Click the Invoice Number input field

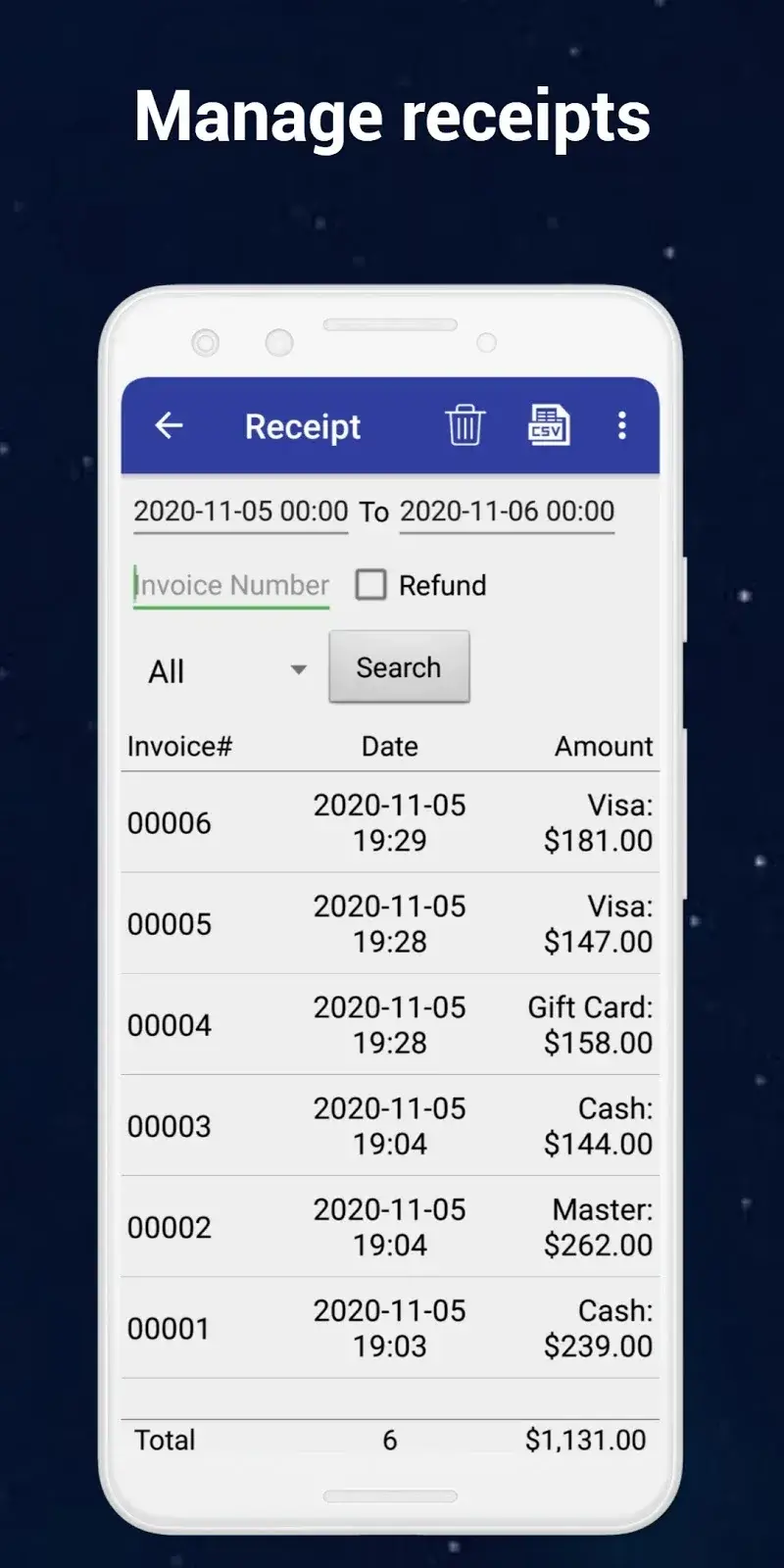coord(230,584)
